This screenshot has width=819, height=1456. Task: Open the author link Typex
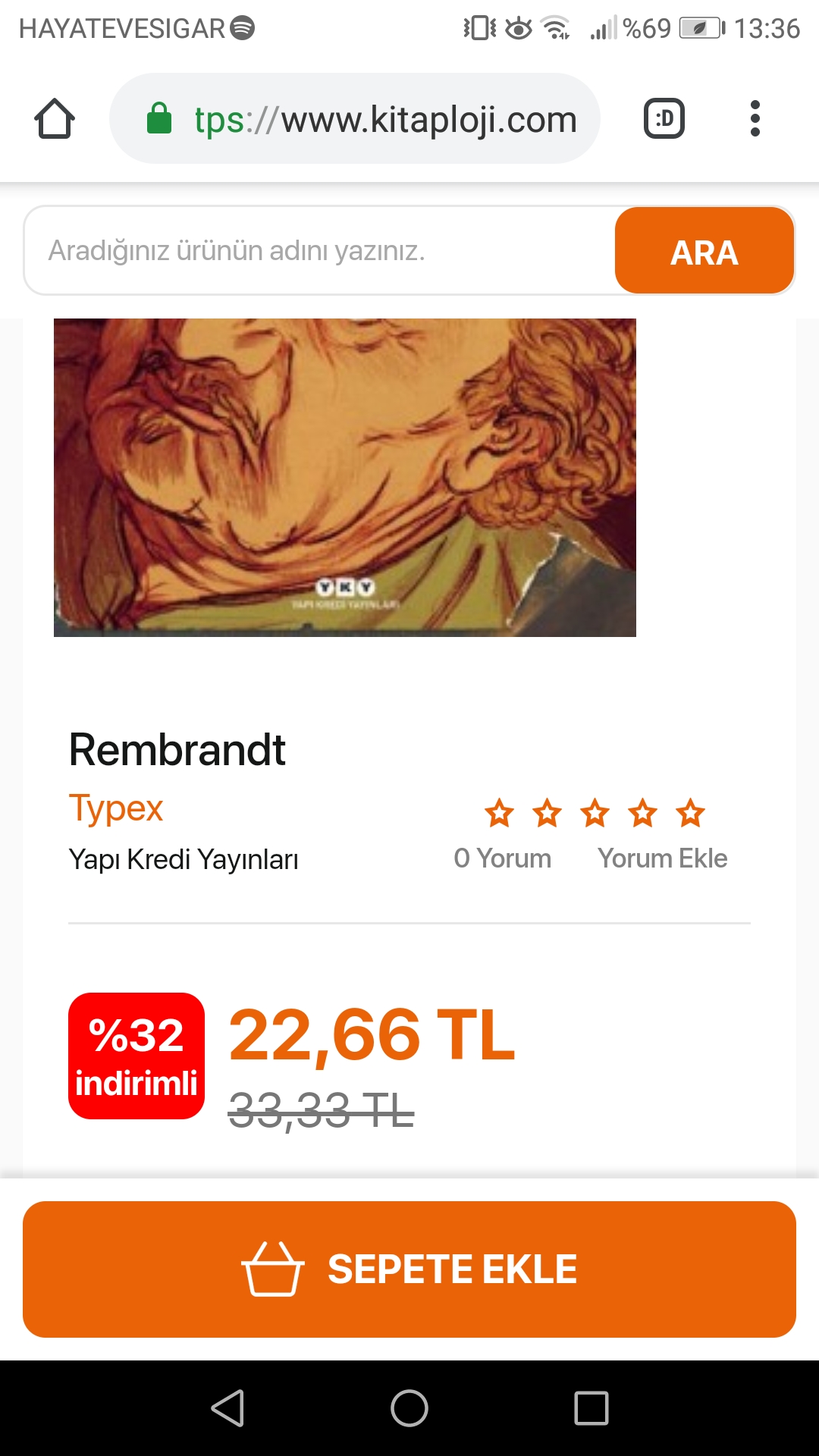(116, 808)
